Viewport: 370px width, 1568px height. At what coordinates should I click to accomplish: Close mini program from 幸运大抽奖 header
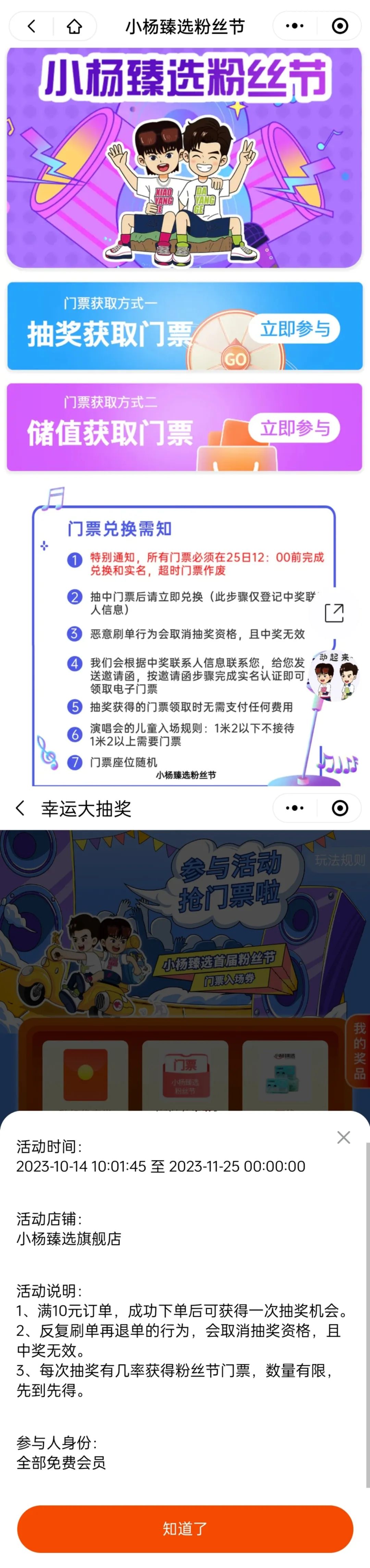click(340, 808)
